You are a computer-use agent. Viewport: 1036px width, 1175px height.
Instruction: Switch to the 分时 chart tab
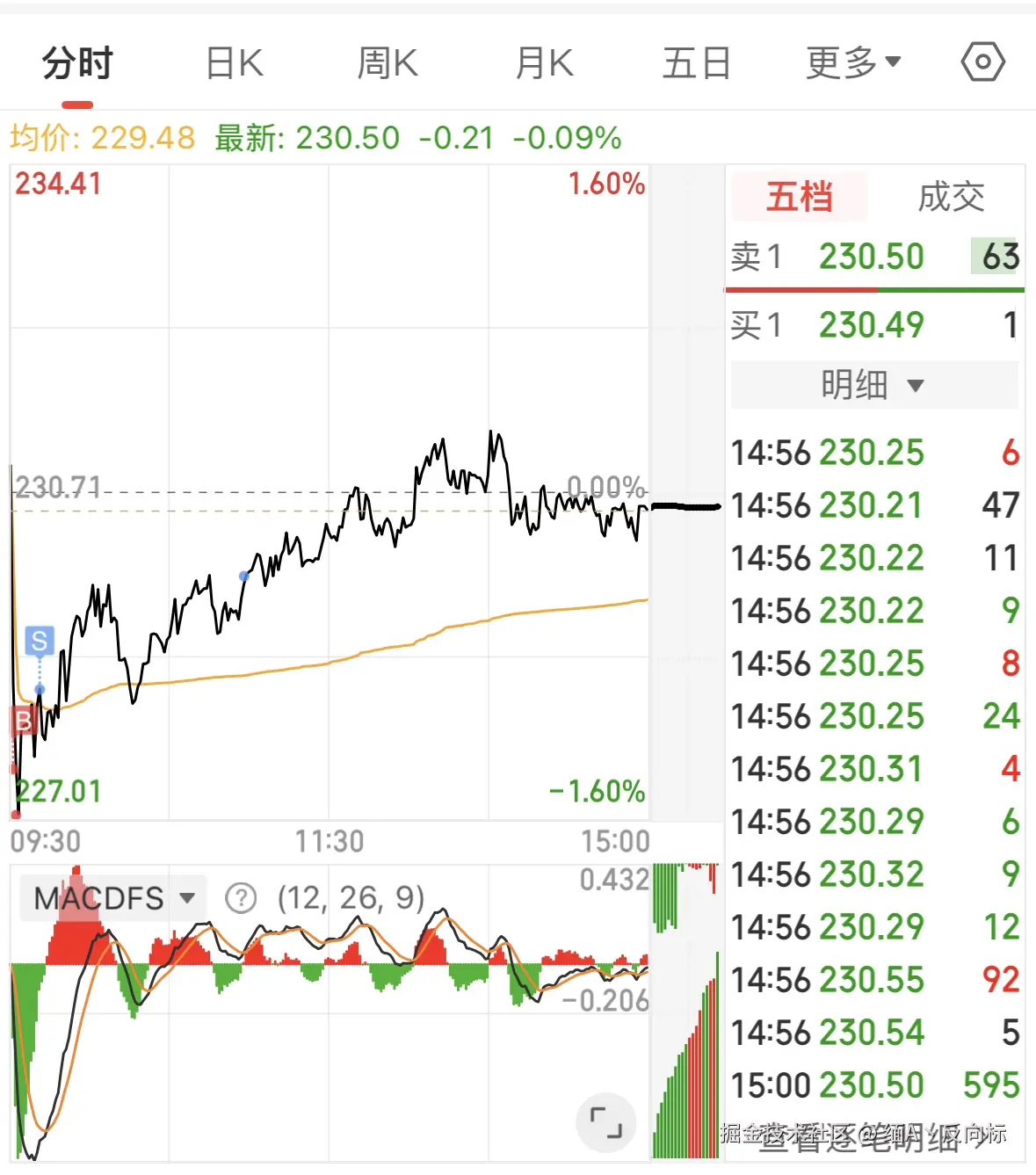coord(77,63)
